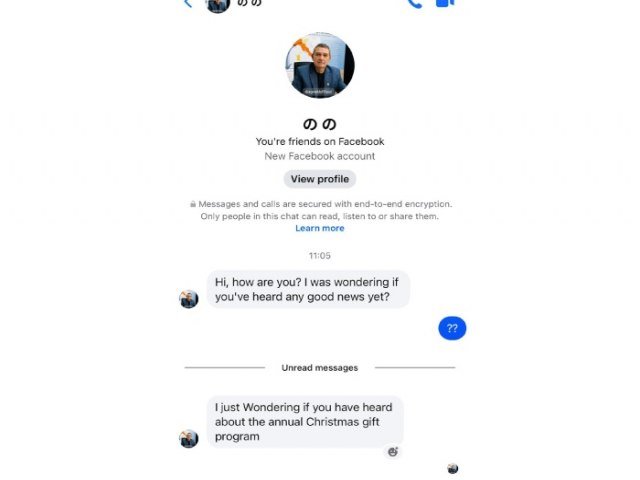The width and height of the screenshot is (640, 480).
Task: Open the Learn more encryption link
Action: [319, 228]
